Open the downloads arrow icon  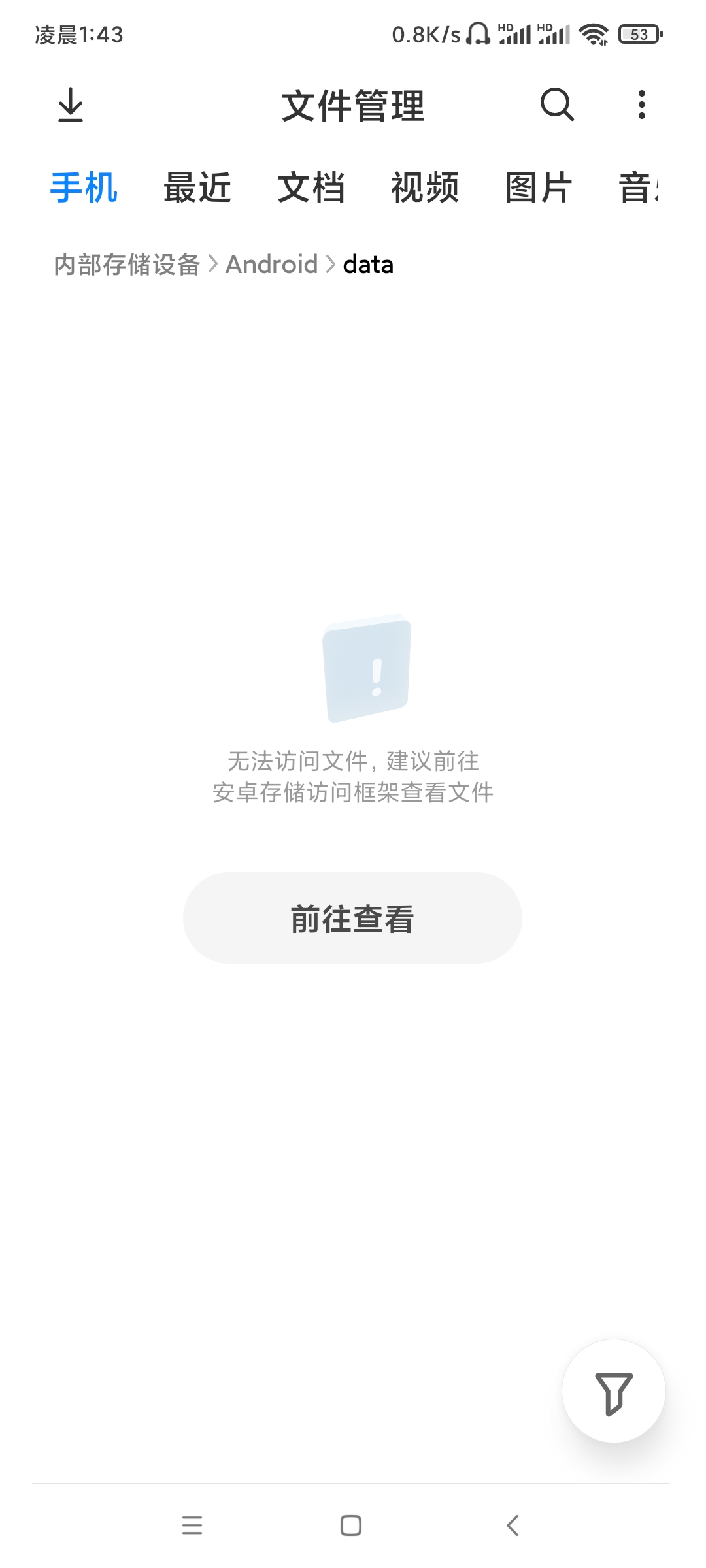(71, 105)
